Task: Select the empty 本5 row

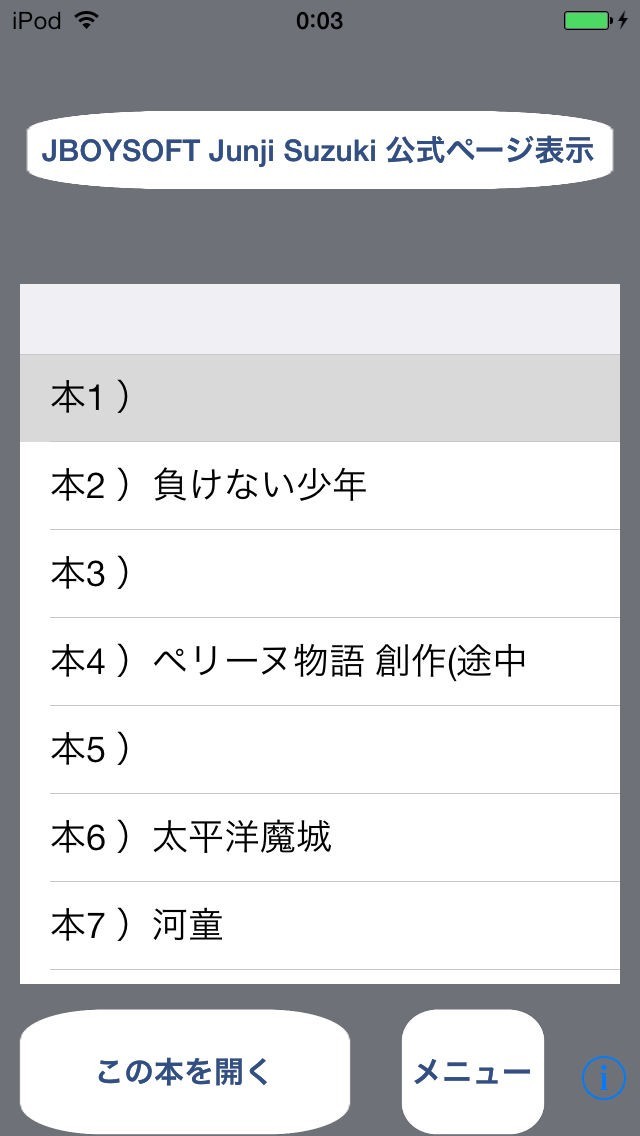Action: (320, 750)
